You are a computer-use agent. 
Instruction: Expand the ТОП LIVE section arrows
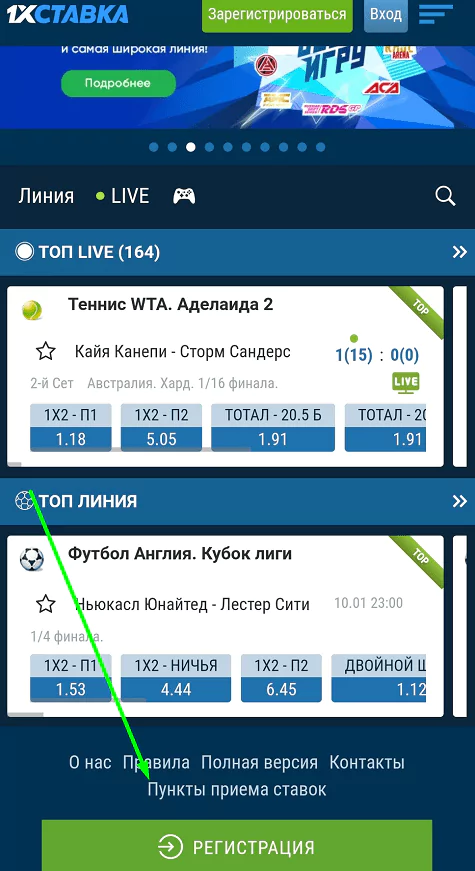pos(459,252)
